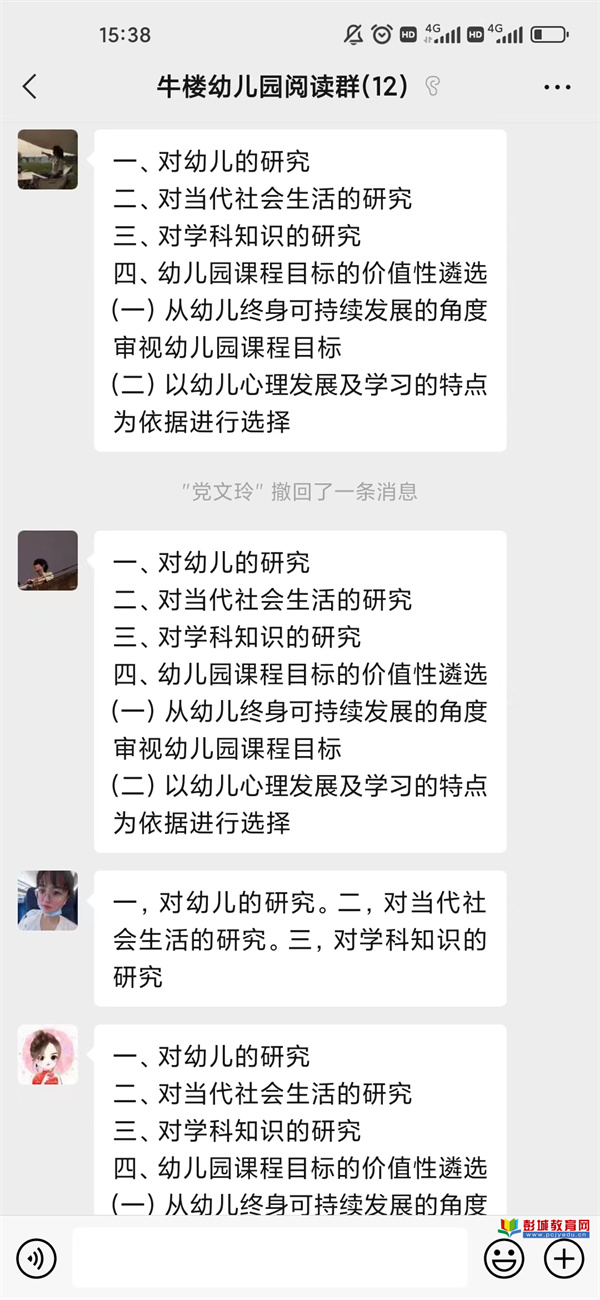Viewport: 600px width, 1300px height.
Task: Tap the message text input field
Action: [x=269, y=1257]
